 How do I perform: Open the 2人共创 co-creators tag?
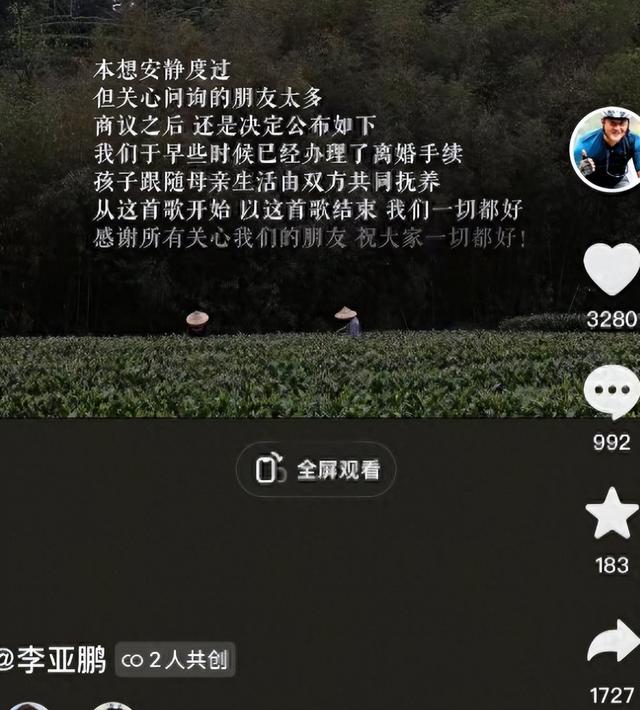click(x=175, y=660)
